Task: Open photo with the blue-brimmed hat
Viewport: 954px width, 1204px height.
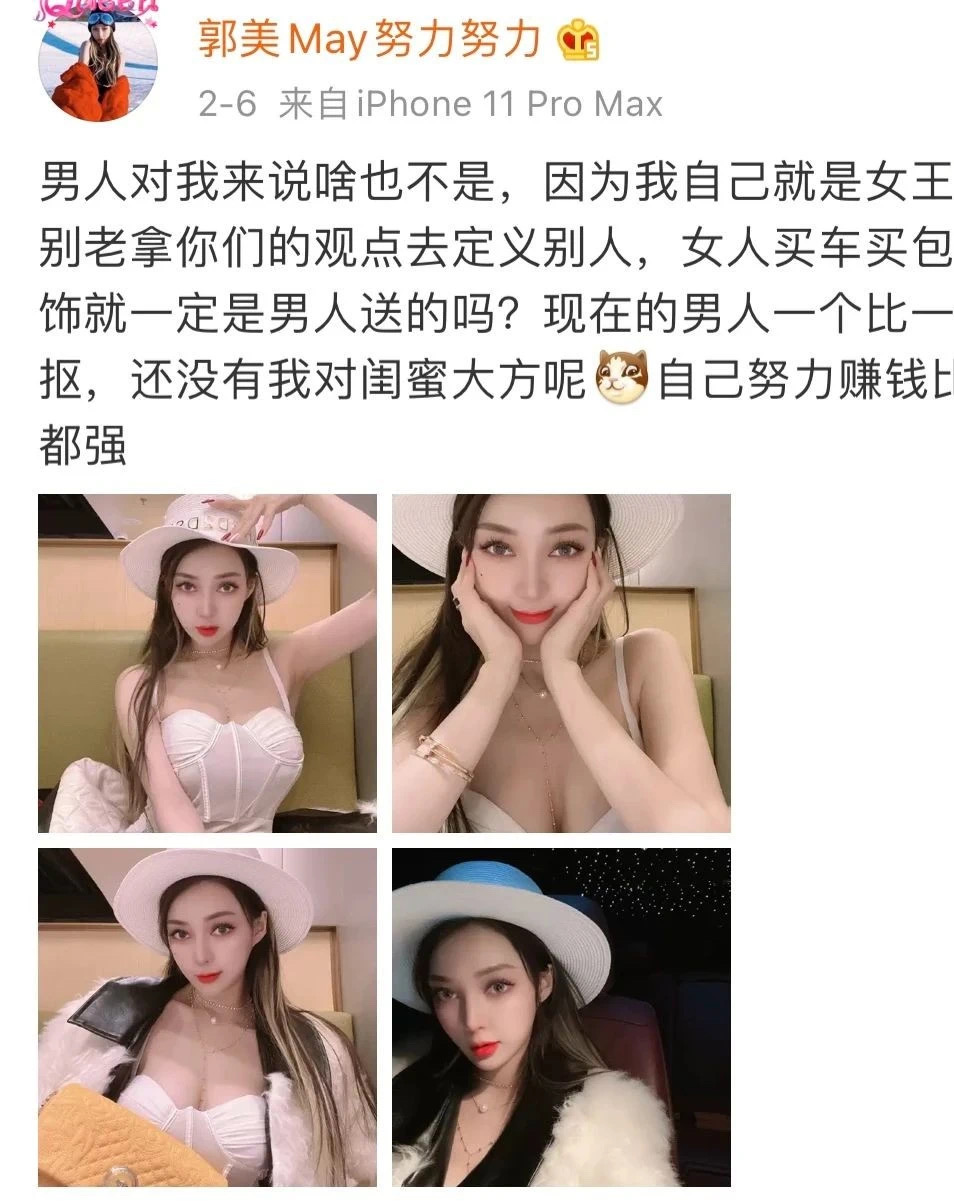Action: point(561,1017)
